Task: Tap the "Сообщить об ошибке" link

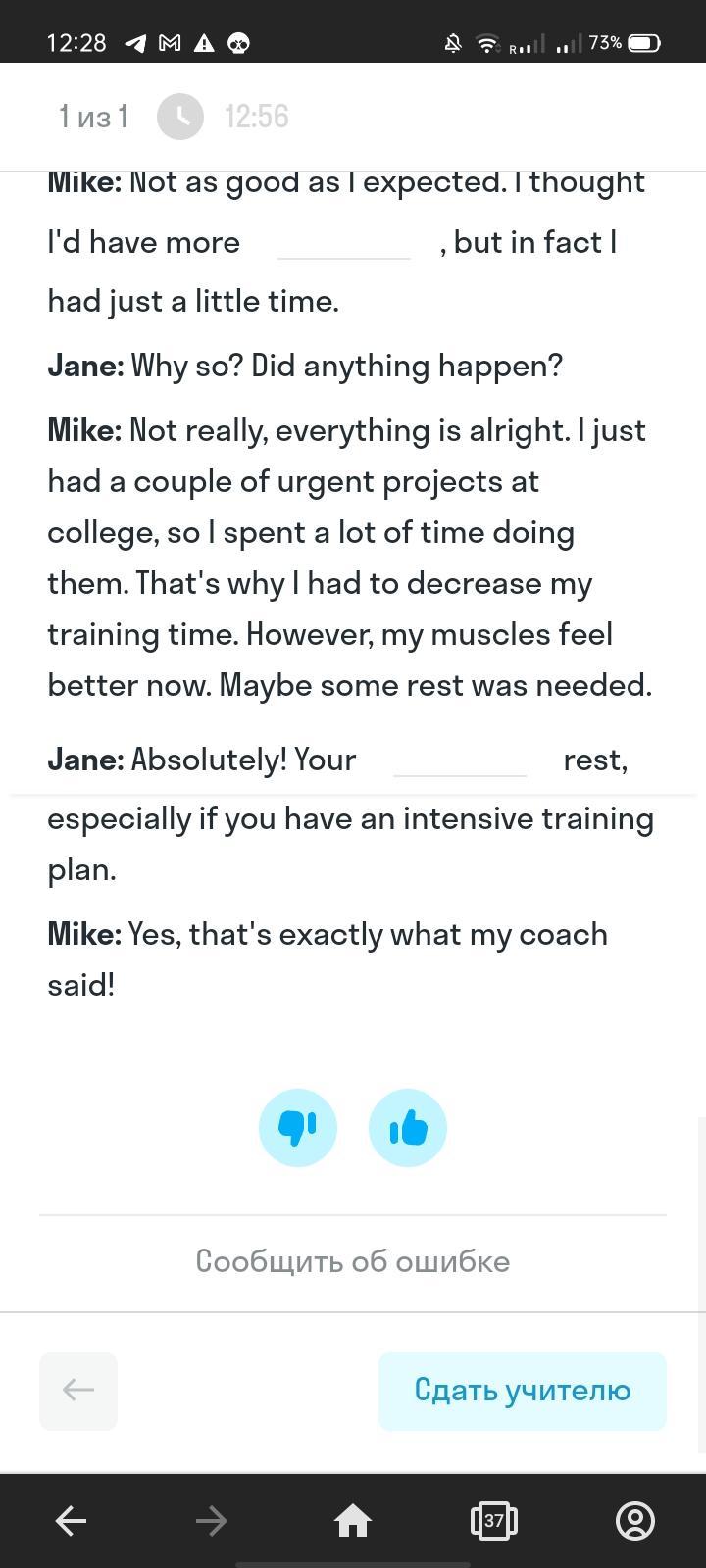Action: coord(353,1261)
